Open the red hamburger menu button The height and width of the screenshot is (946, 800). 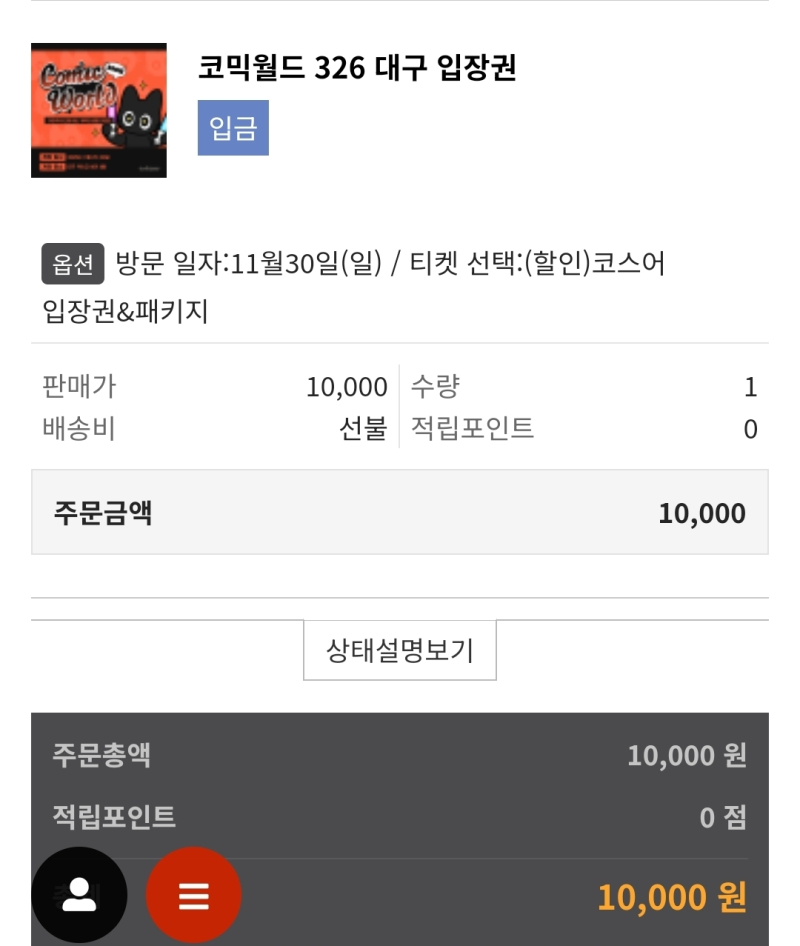[x=194, y=894]
